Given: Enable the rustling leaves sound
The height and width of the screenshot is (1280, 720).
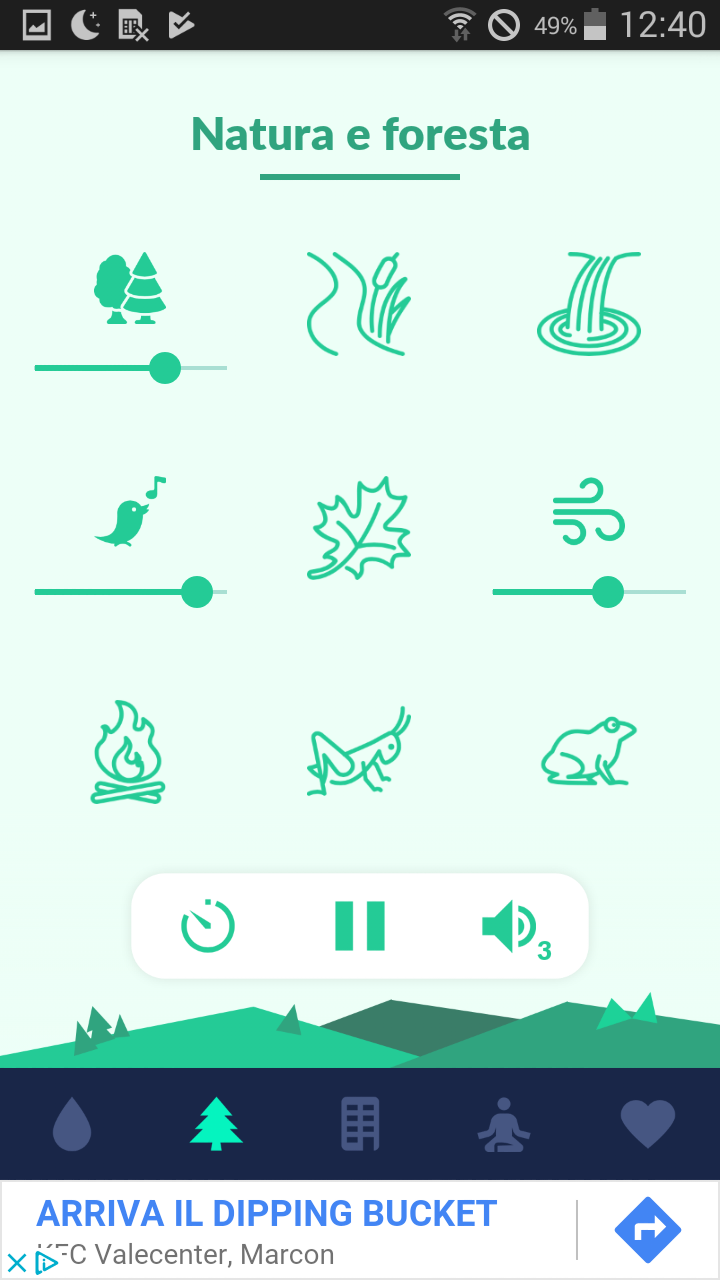Looking at the screenshot, I should [x=360, y=528].
